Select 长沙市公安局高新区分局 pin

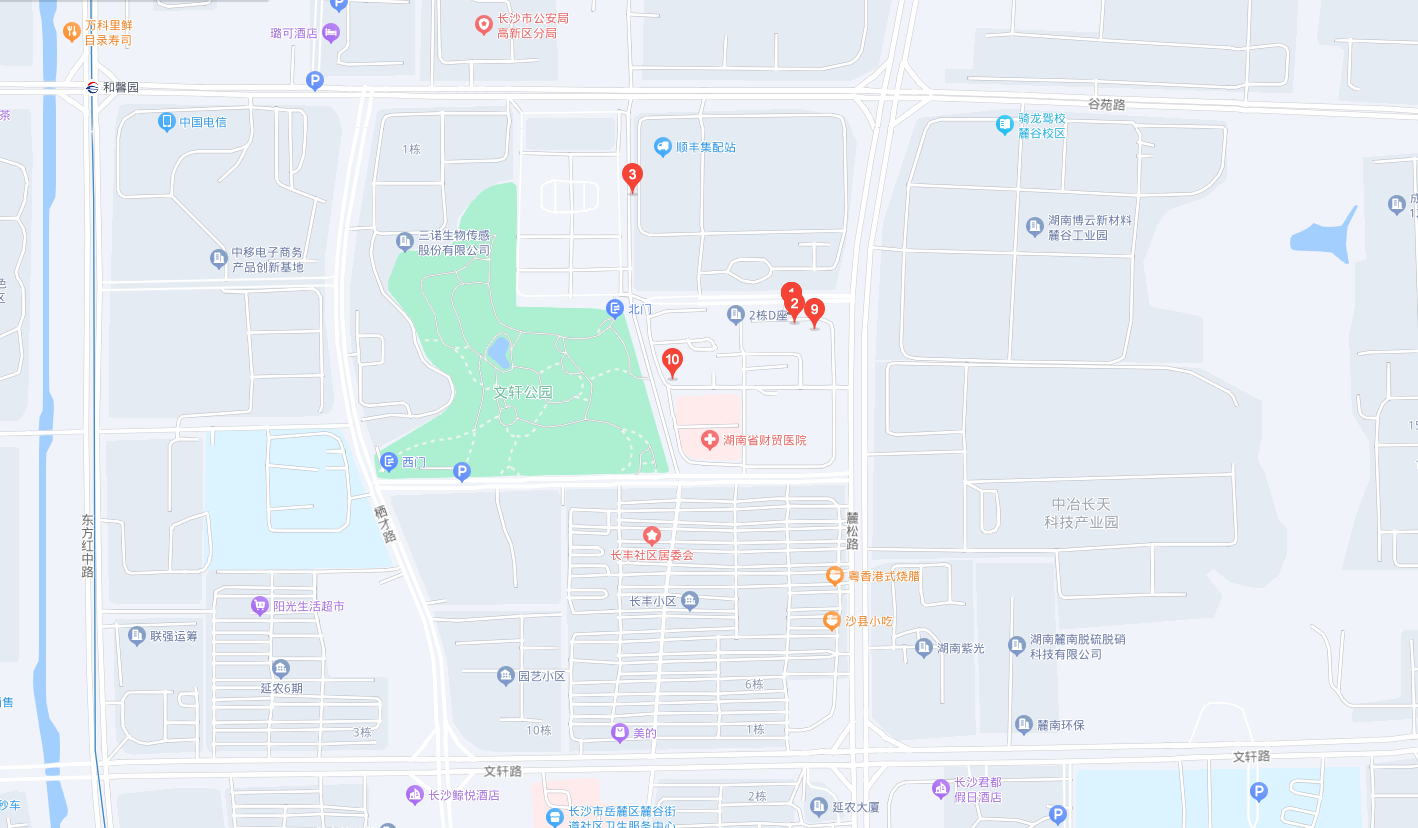(484, 24)
